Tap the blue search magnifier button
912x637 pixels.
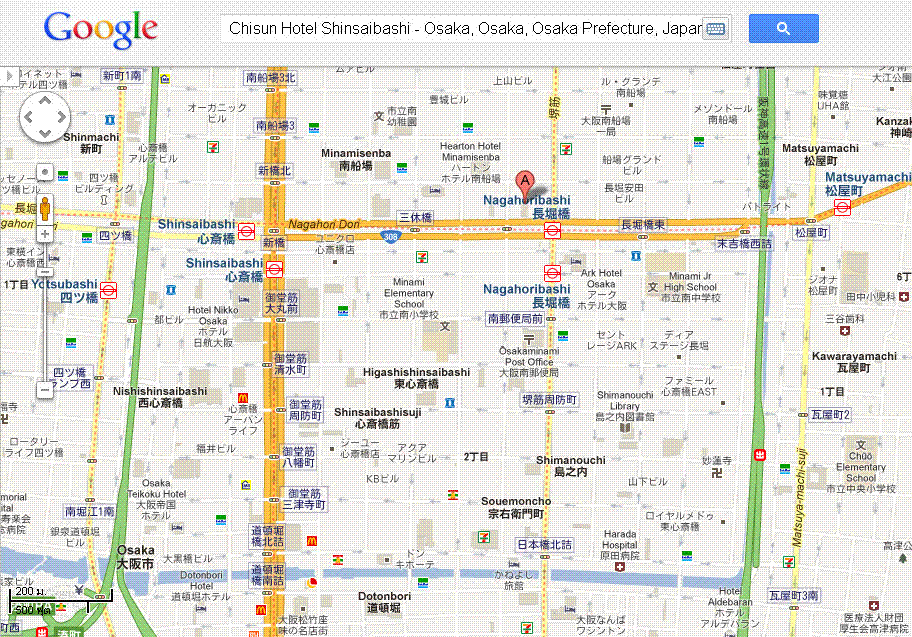coord(783,29)
